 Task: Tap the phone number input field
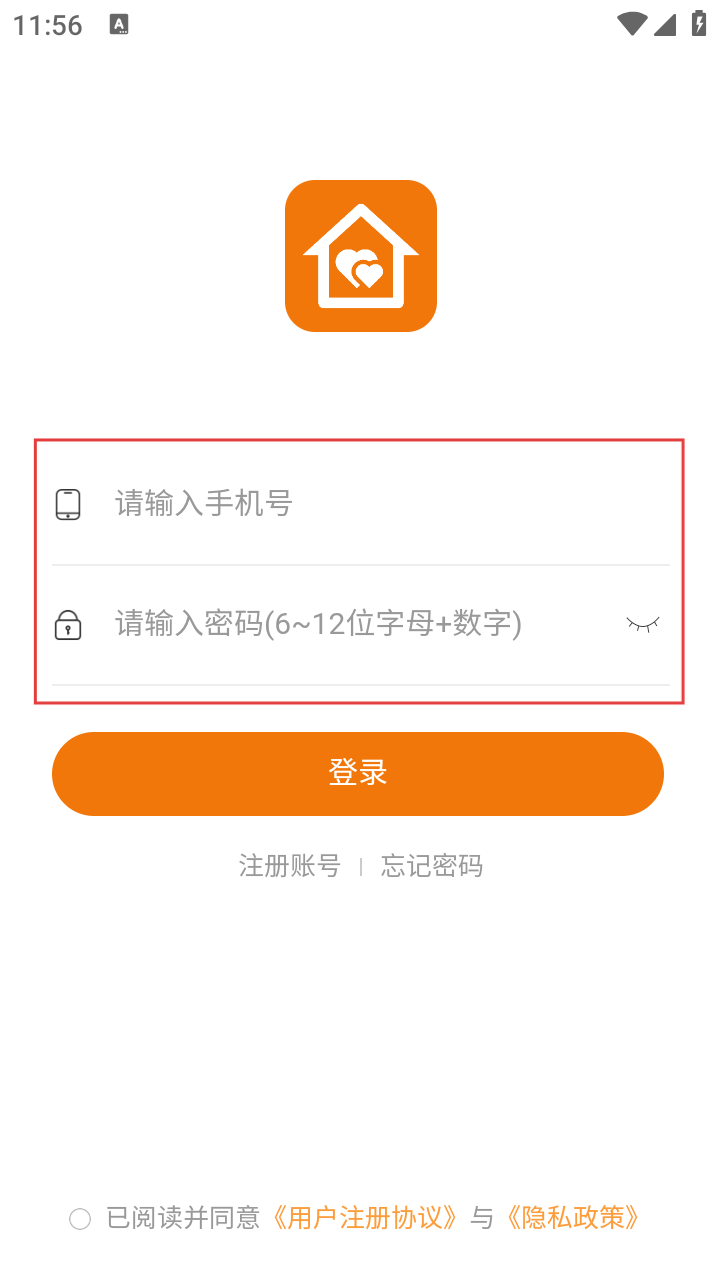click(x=380, y=503)
